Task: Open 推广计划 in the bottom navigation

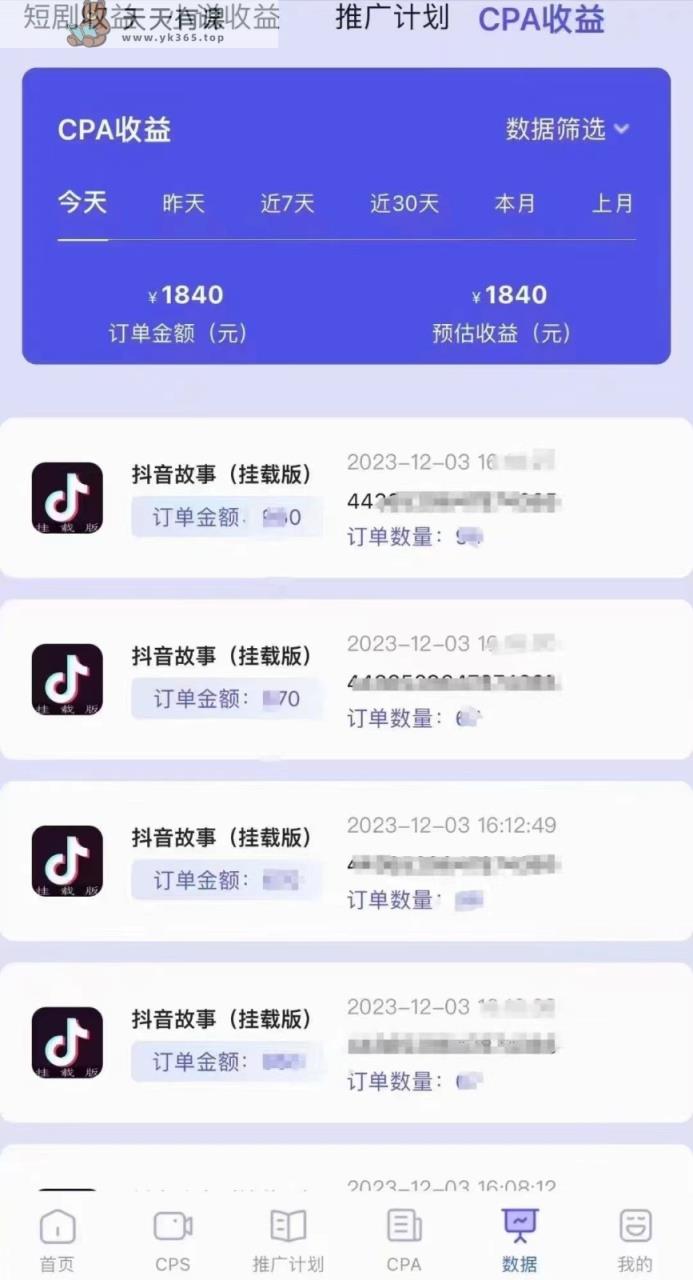Action: [288, 1240]
